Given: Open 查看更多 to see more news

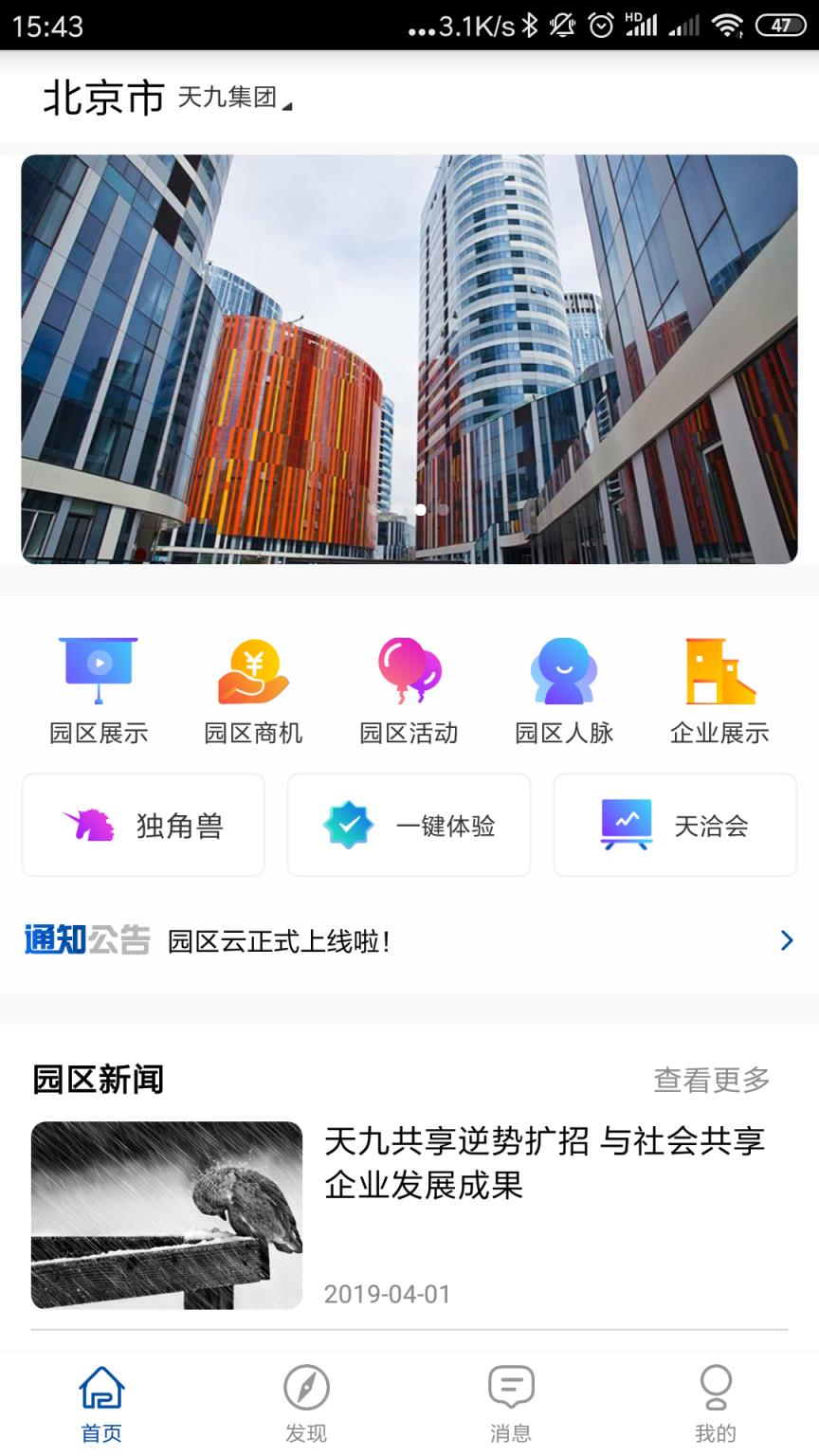Looking at the screenshot, I should coord(711,1079).
